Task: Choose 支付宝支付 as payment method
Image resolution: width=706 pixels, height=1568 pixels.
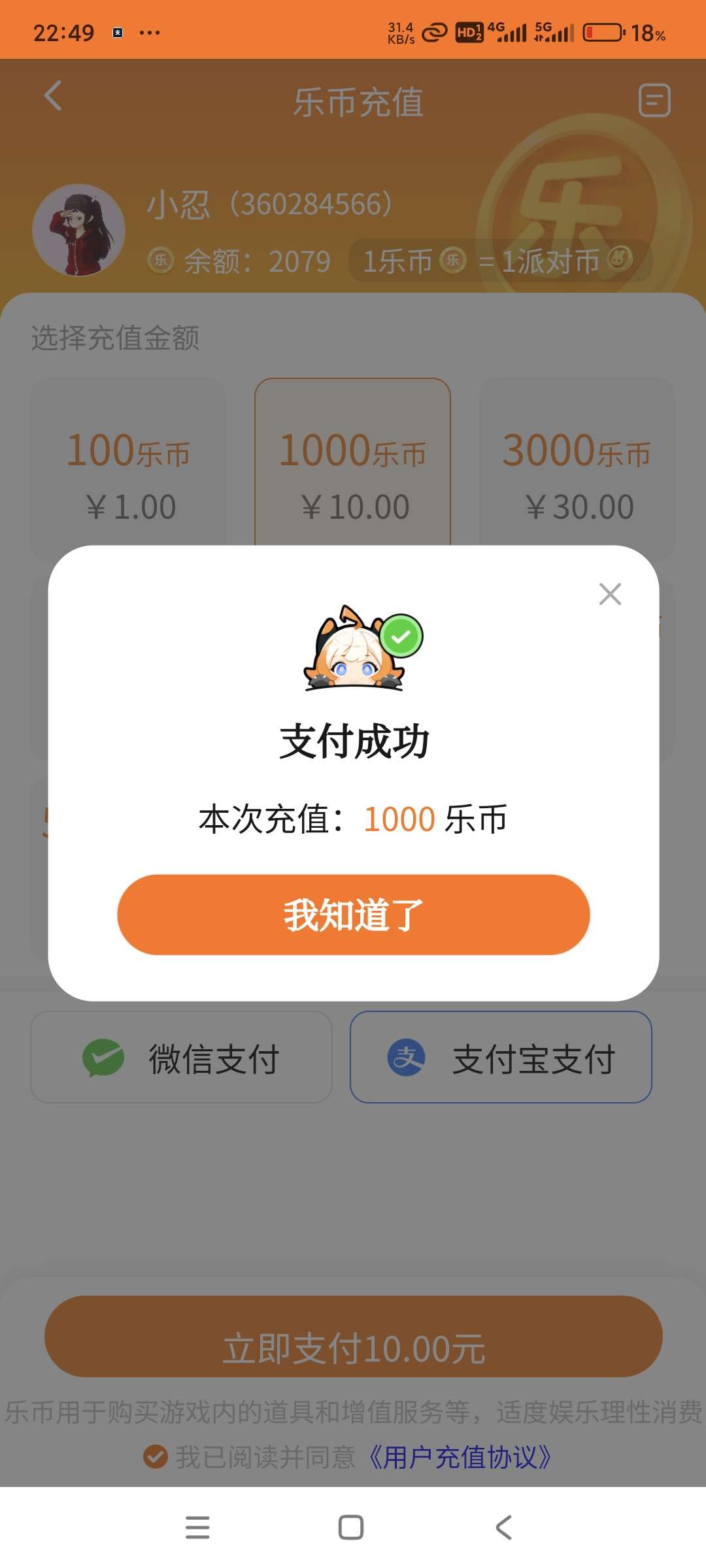Action: pos(501,1057)
